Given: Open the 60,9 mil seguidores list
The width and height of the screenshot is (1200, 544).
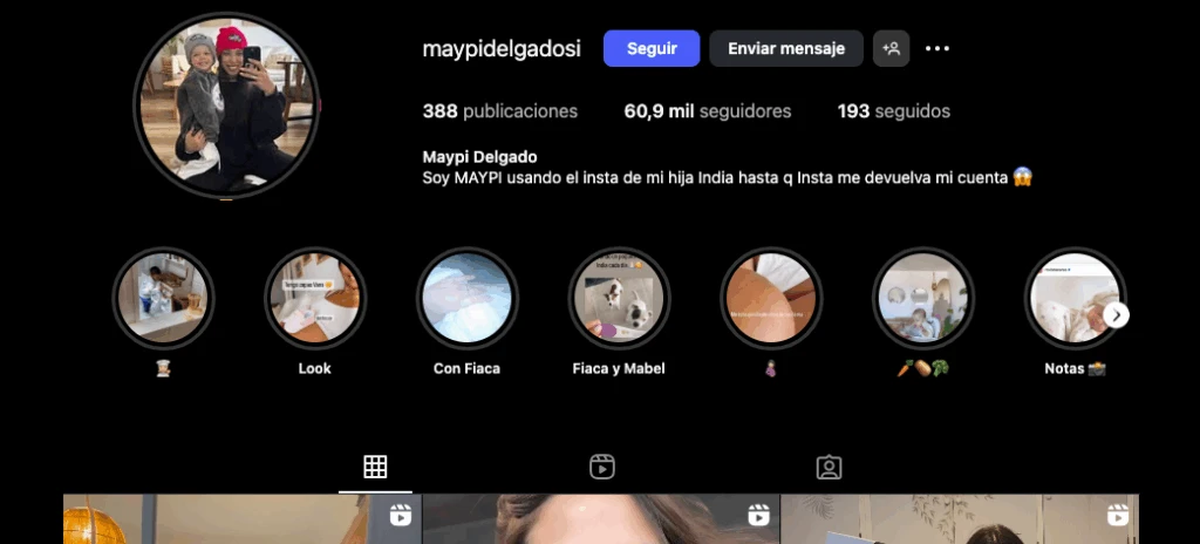Looking at the screenshot, I should click(707, 111).
